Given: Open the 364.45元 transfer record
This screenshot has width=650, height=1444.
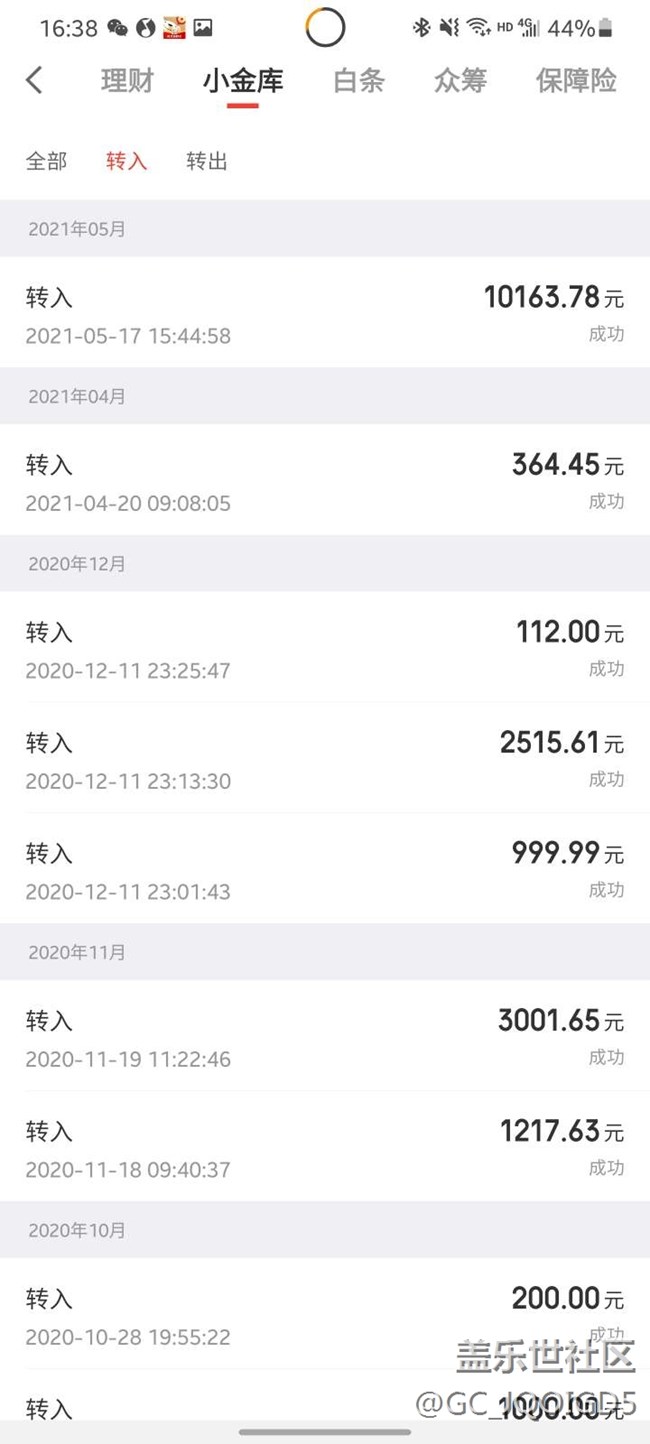Looking at the screenshot, I should (325, 480).
